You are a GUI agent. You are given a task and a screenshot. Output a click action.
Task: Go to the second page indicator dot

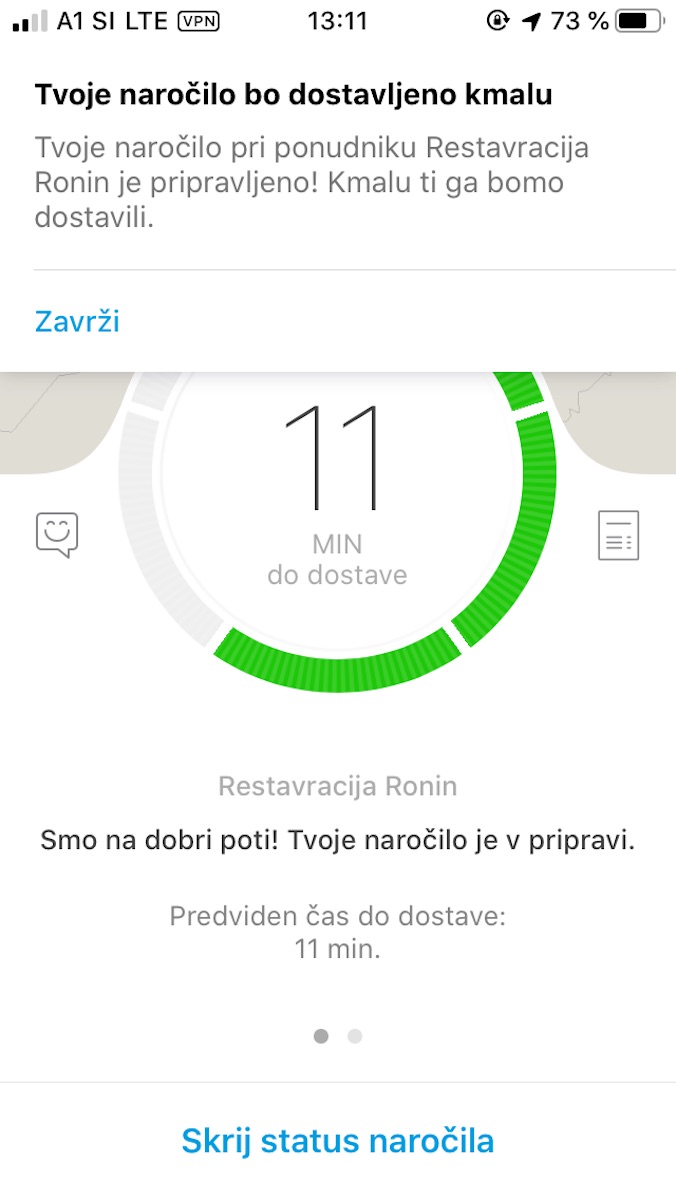[355, 1036]
